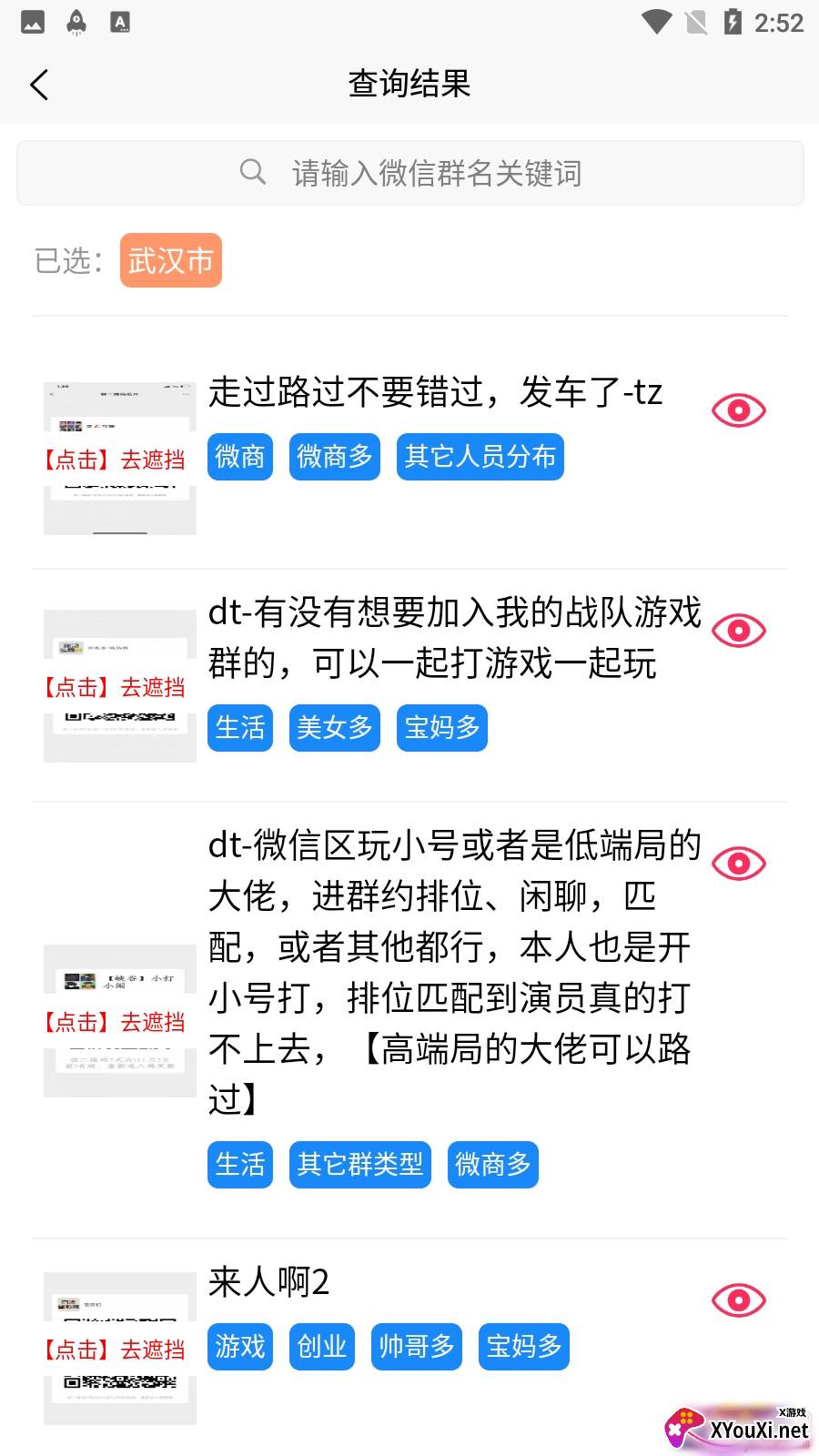This screenshot has width=819, height=1456.
Task: Tap the back arrow icon
Action: 38,84
